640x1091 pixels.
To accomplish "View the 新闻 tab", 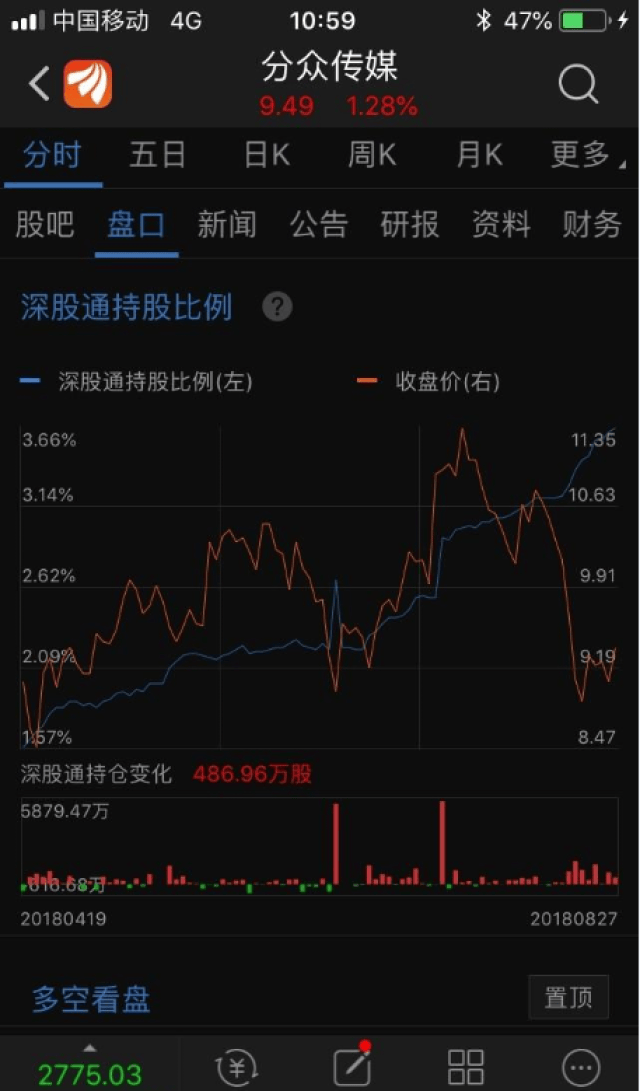I will 227,224.
